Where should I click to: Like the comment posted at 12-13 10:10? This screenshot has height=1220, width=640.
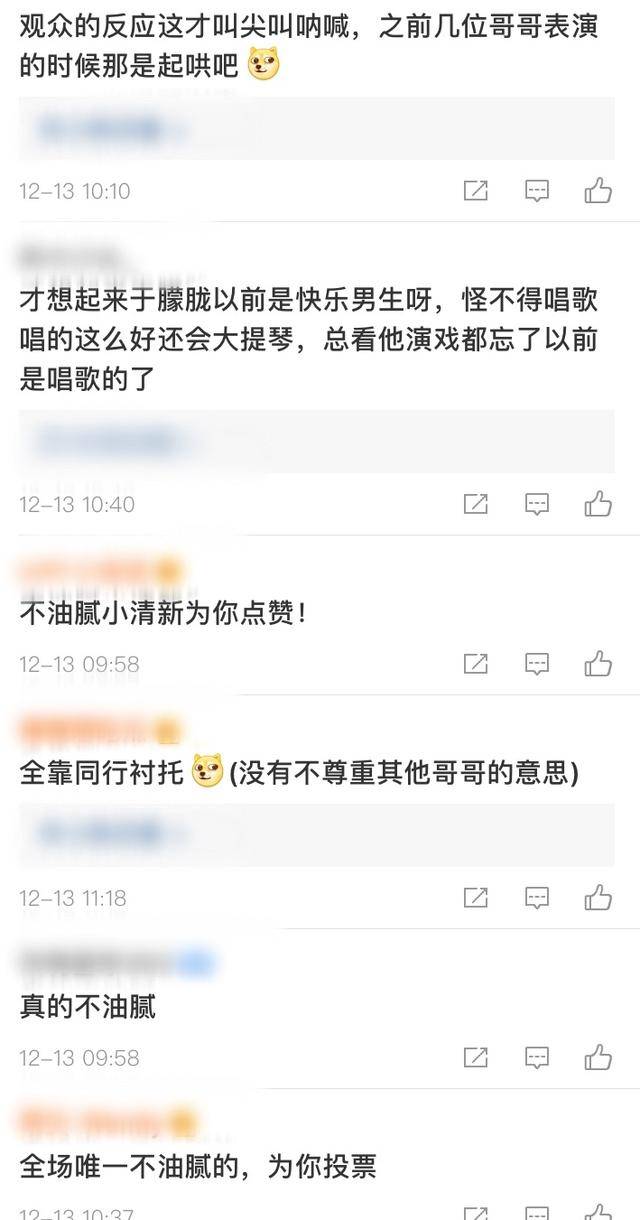(x=598, y=190)
